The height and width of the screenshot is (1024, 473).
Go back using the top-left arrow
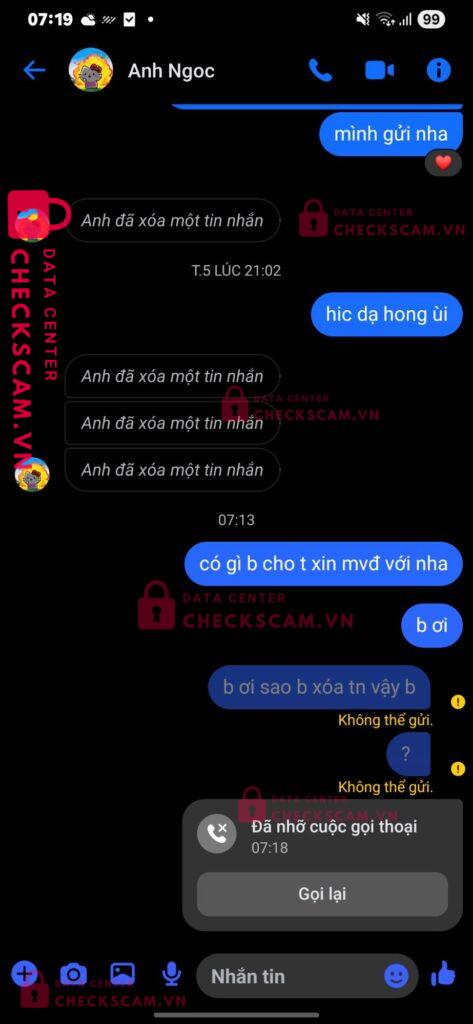(x=34, y=71)
